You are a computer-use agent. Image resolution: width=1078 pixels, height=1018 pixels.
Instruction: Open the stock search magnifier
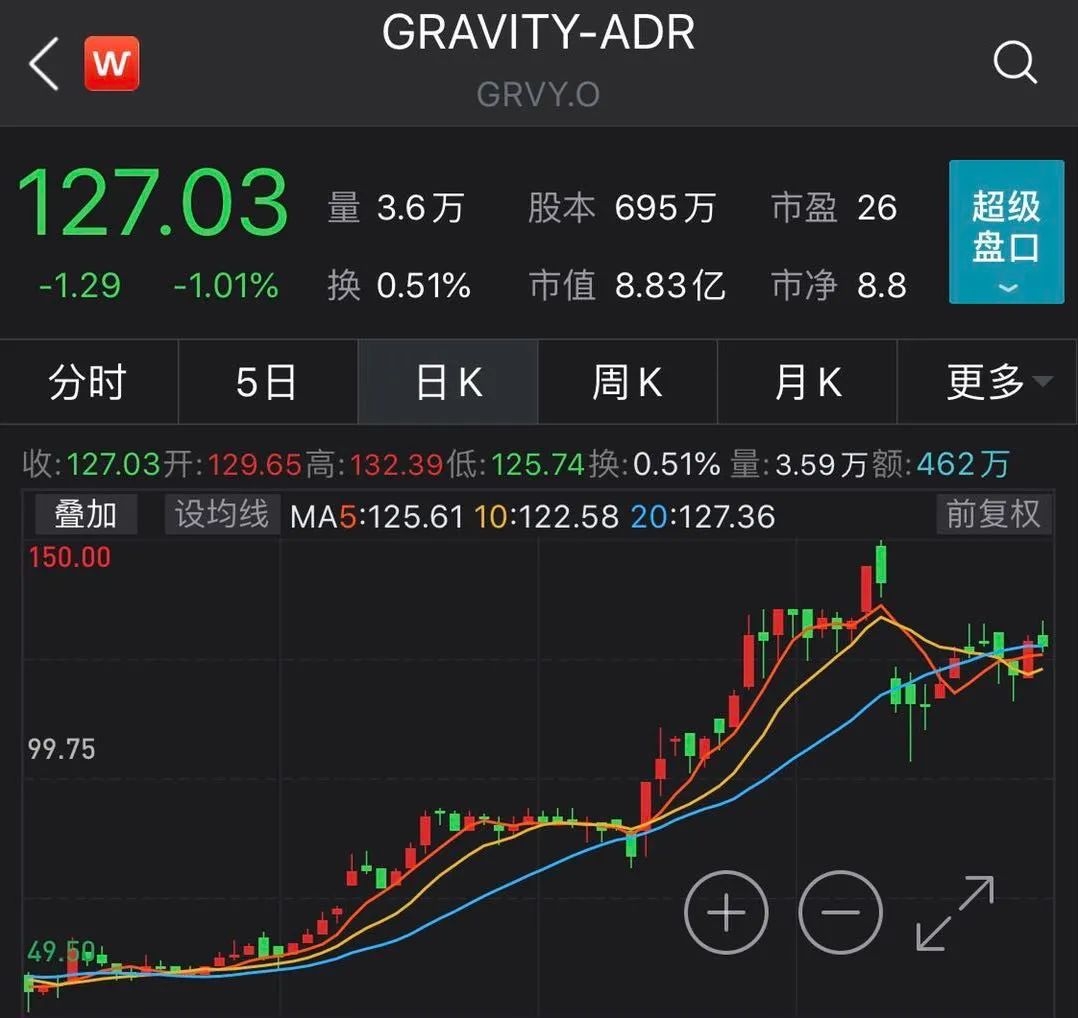pos(1014,63)
